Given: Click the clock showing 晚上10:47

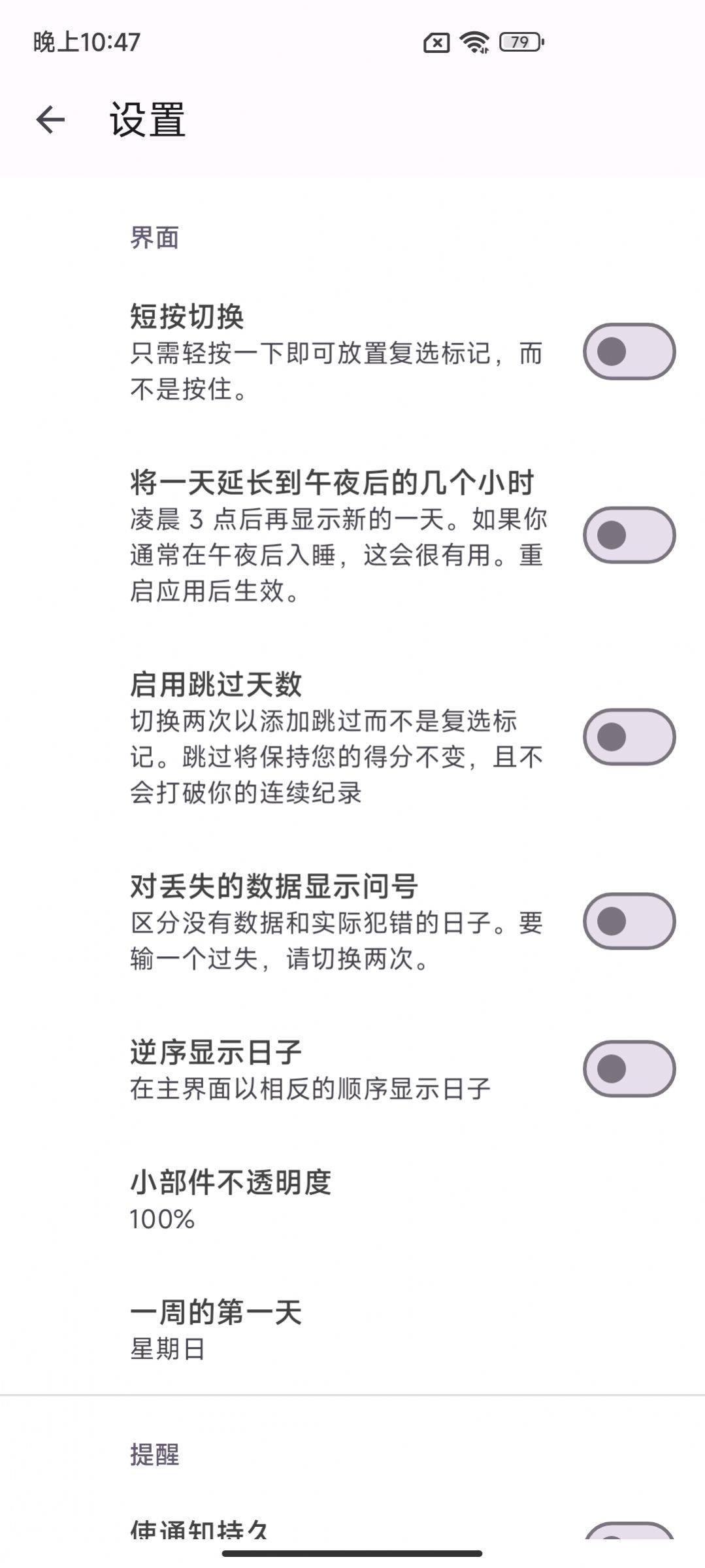Looking at the screenshot, I should [x=85, y=42].
